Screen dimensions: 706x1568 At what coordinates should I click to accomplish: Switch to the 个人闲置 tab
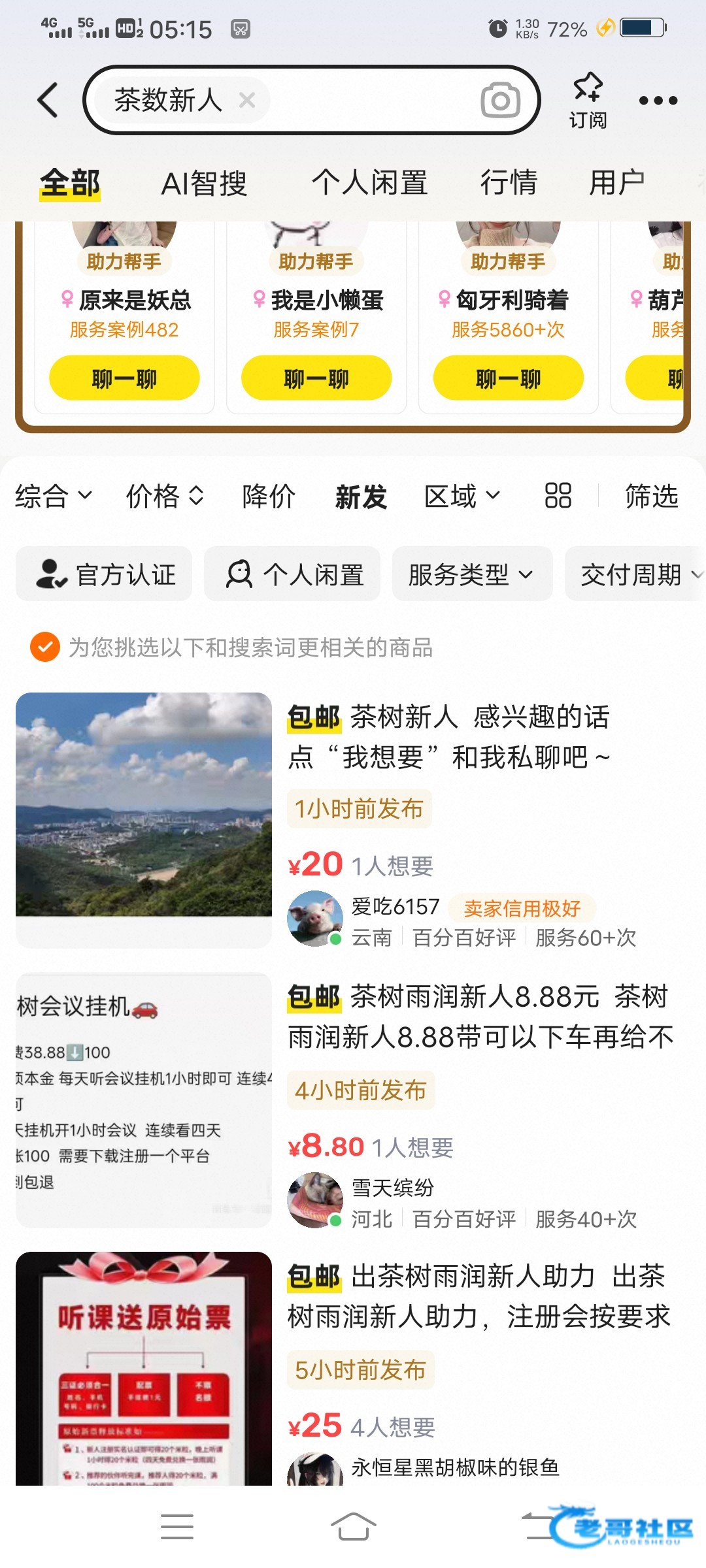tap(369, 183)
